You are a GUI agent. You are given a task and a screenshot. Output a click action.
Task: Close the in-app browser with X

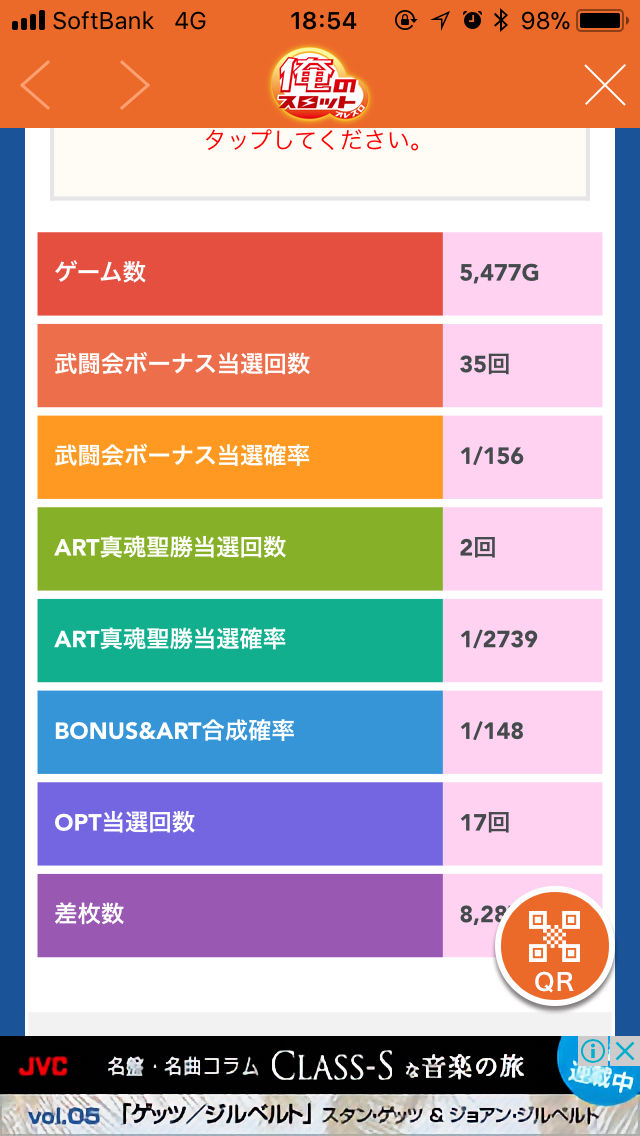[604, 85]
